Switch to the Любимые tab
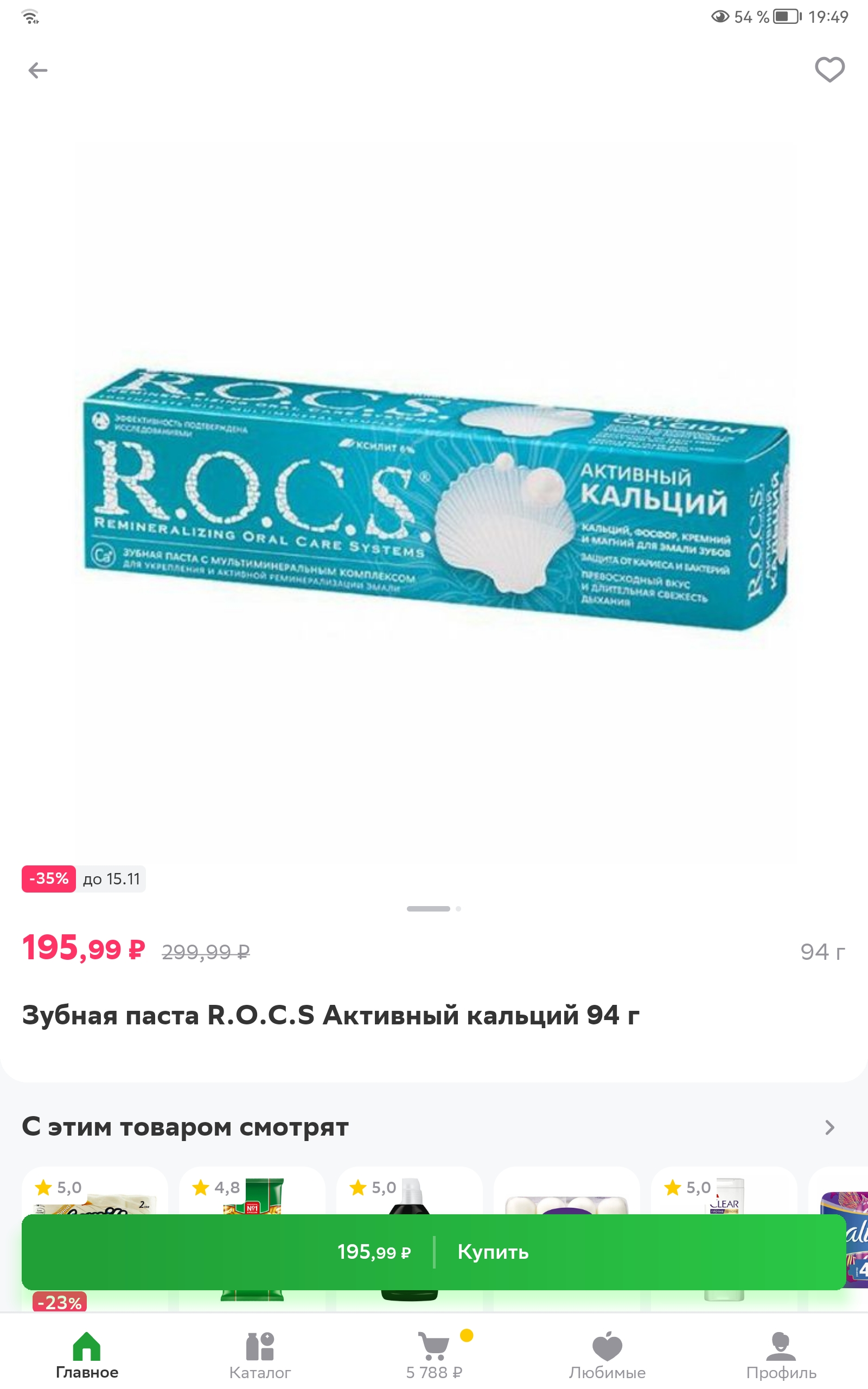The image size is (868, 1389). 608,1355
